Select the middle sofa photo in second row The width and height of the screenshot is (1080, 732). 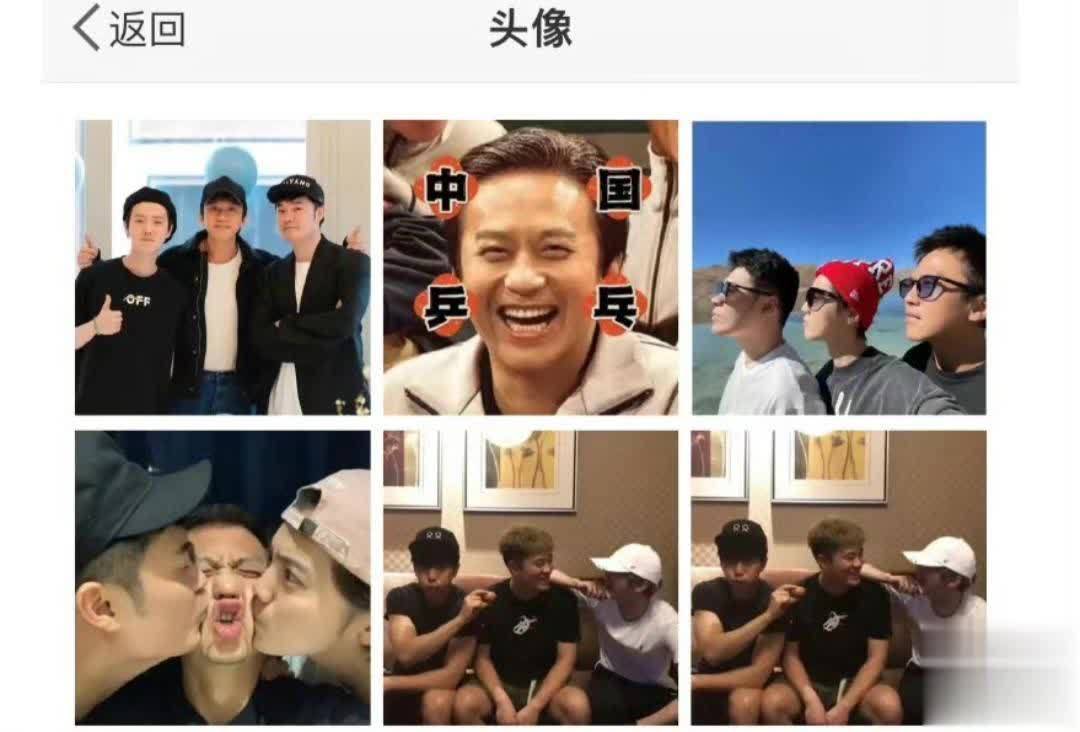531,577
